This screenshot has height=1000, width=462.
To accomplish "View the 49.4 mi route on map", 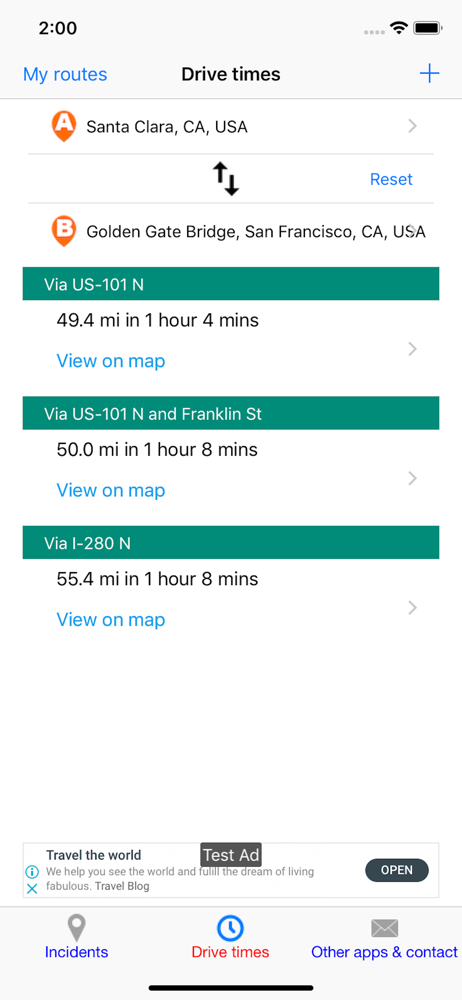I will [111, 361].
